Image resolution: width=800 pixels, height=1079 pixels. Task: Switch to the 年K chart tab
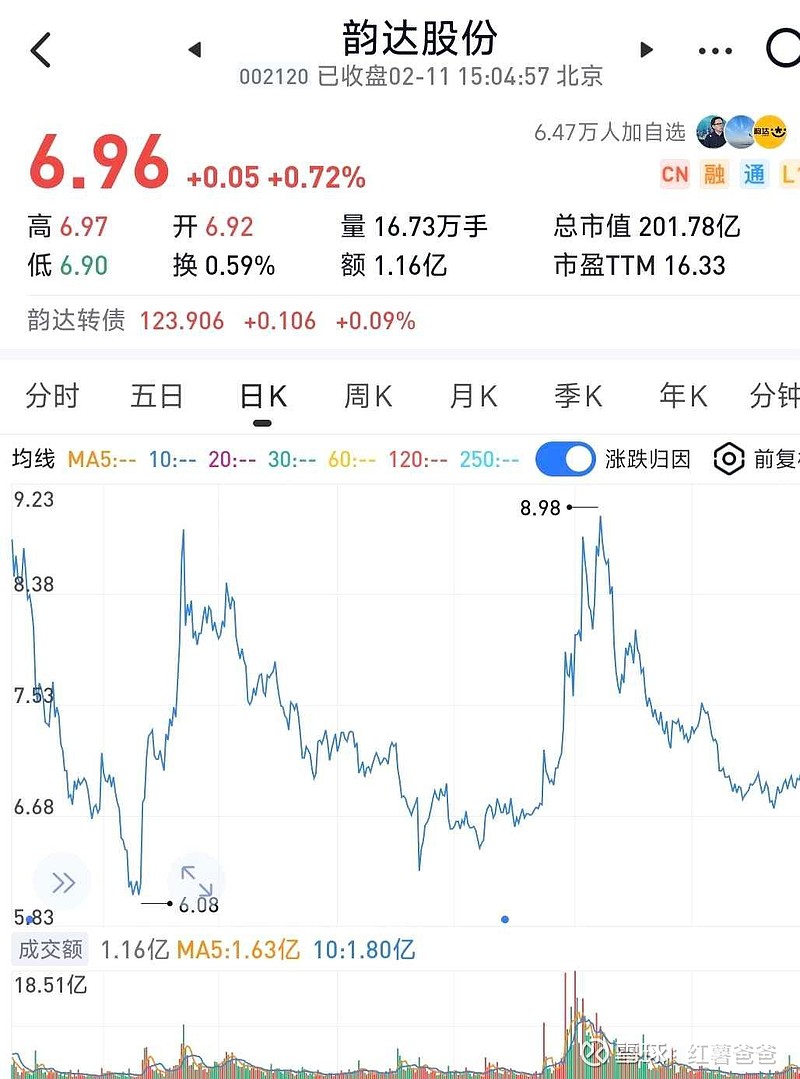[683, 396]
